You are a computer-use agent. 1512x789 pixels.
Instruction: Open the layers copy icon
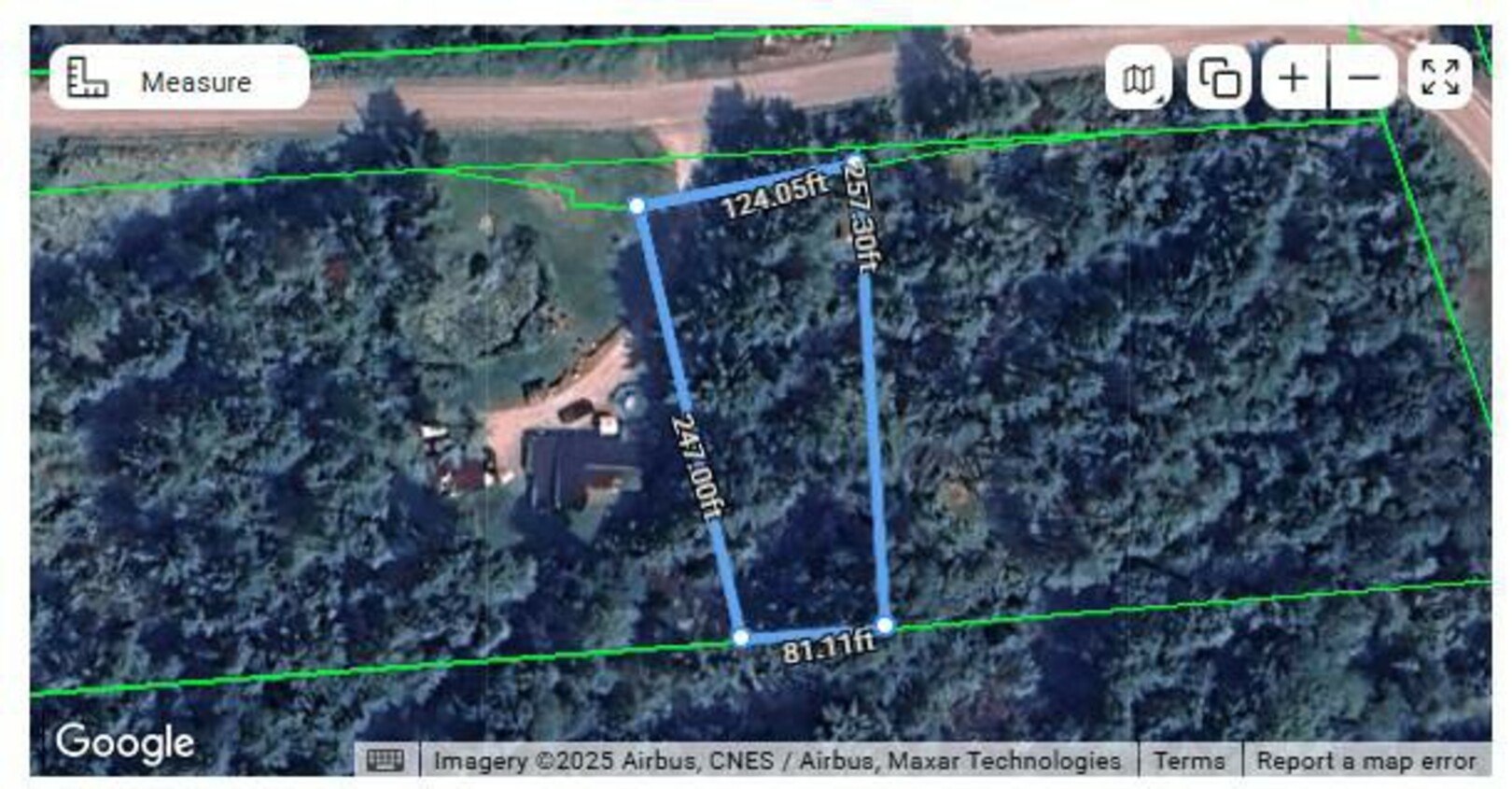pyautogui.click(x=1218, y=78)
